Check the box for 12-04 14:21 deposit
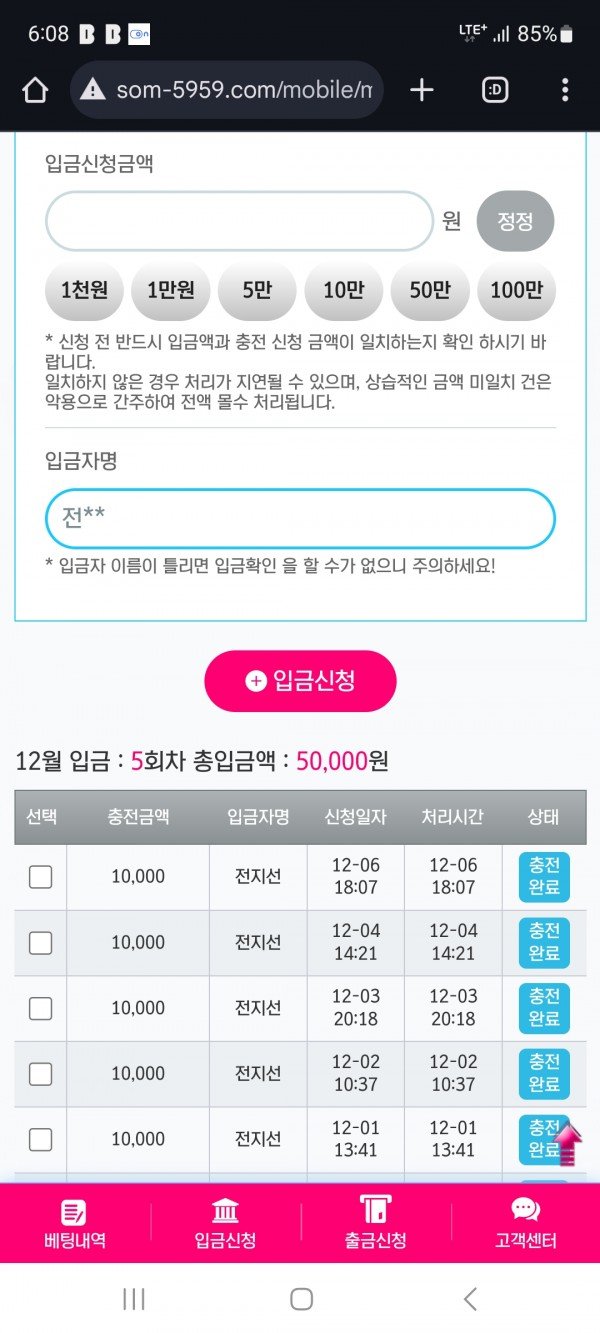This screenshot has height=1333, width=600. click(x=40, y=942)
